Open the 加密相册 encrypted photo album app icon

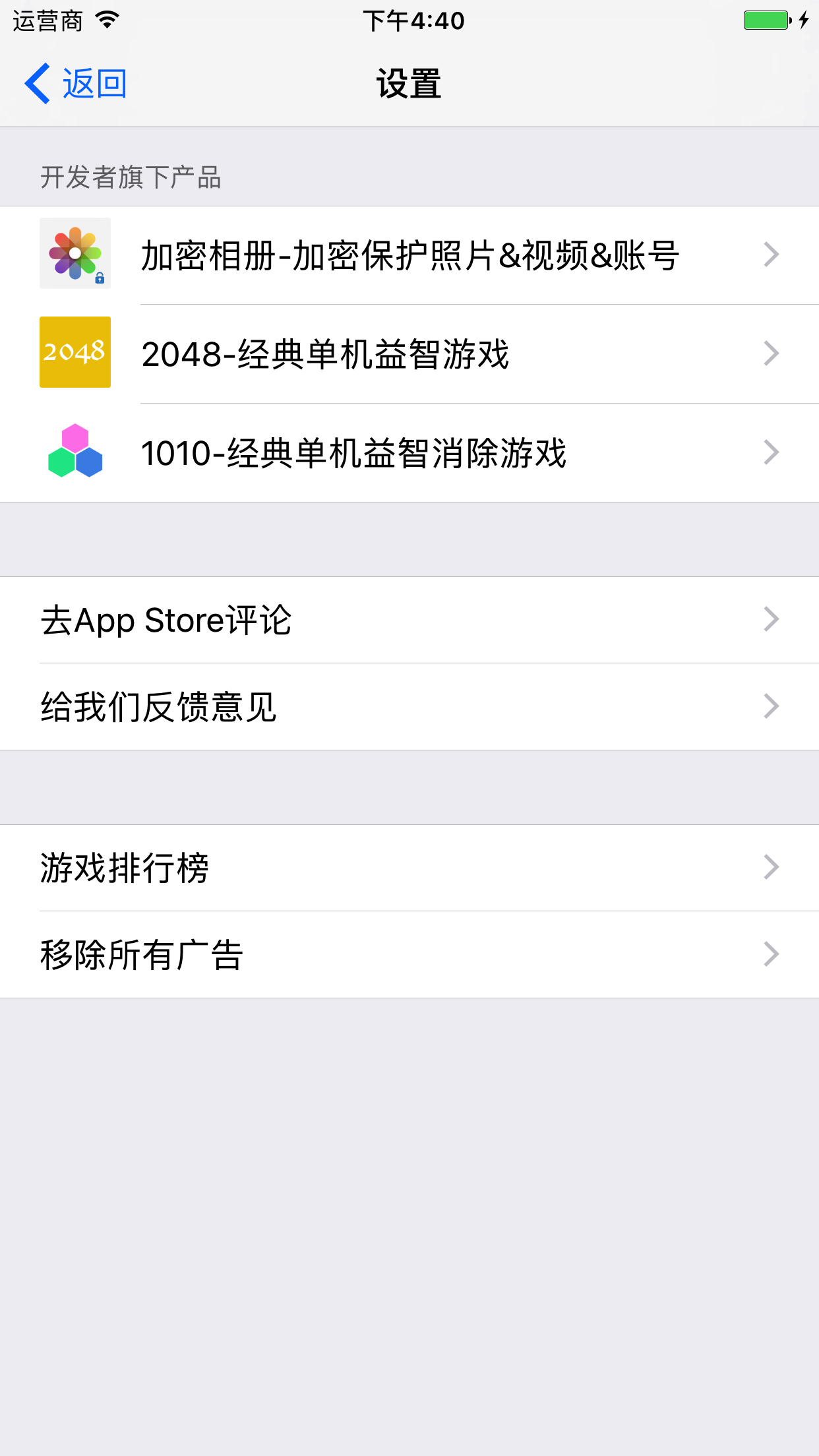[75, 254]
